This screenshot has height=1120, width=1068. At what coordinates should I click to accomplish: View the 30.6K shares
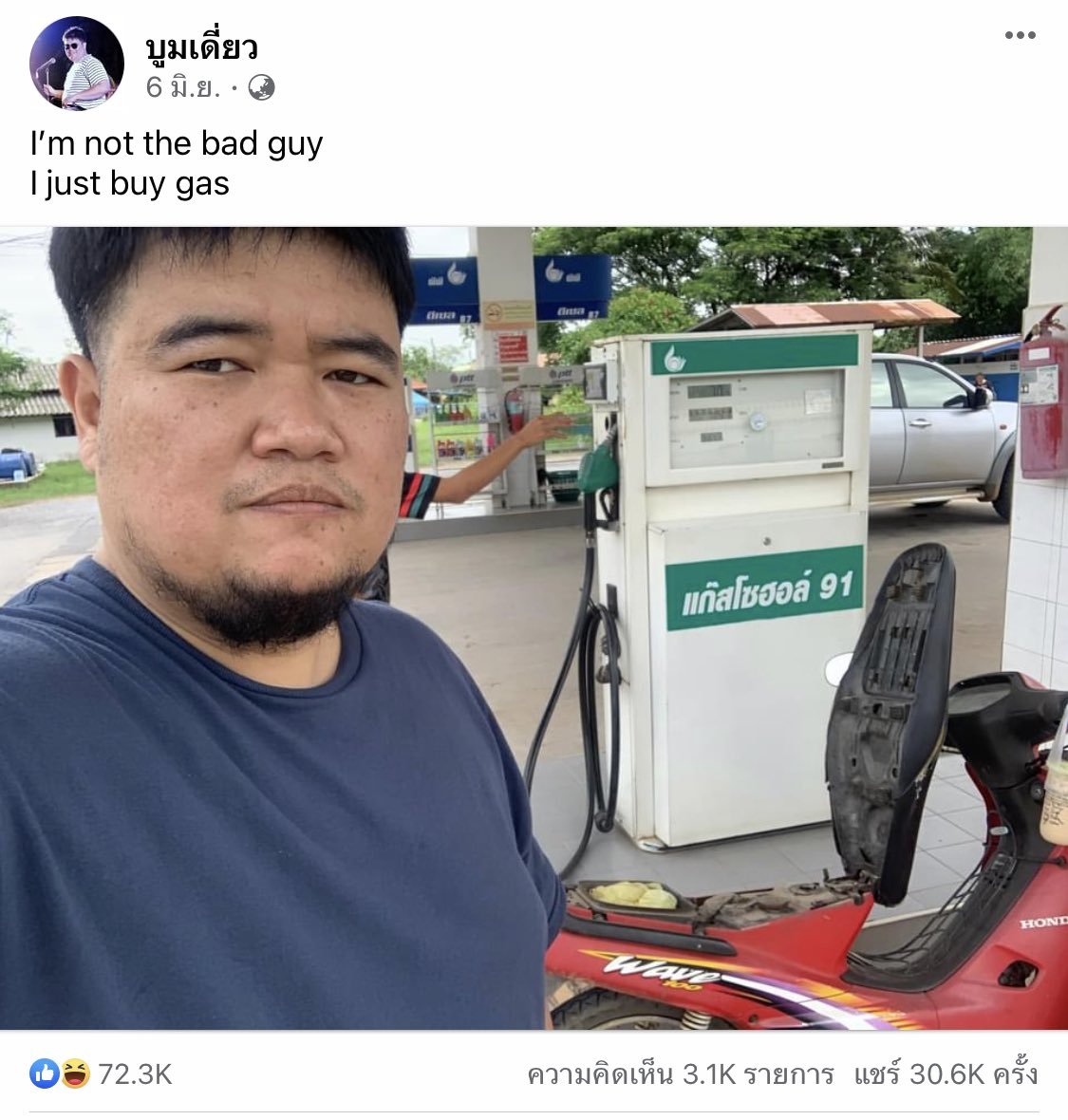(945, 1073)
